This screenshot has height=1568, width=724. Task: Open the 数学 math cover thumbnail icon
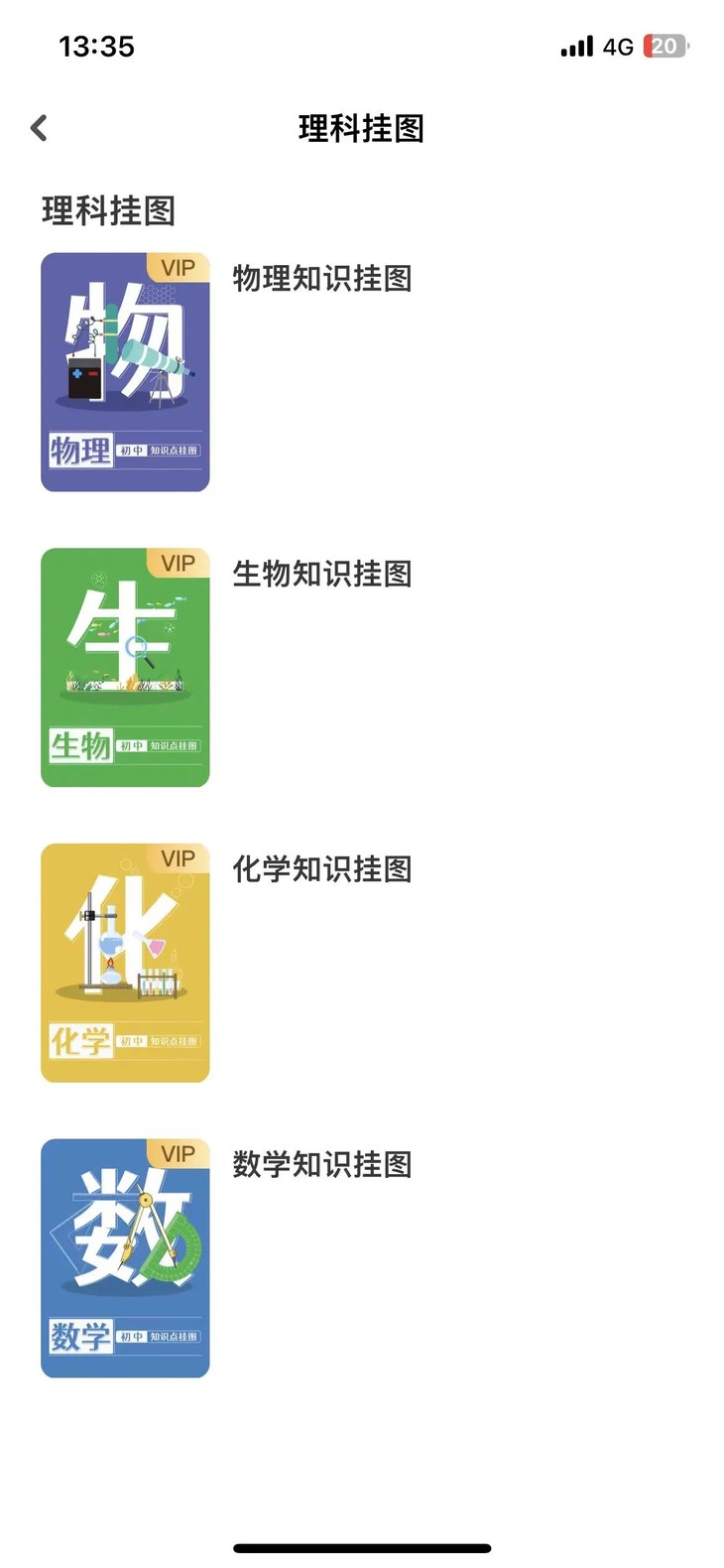point(124,1256)
